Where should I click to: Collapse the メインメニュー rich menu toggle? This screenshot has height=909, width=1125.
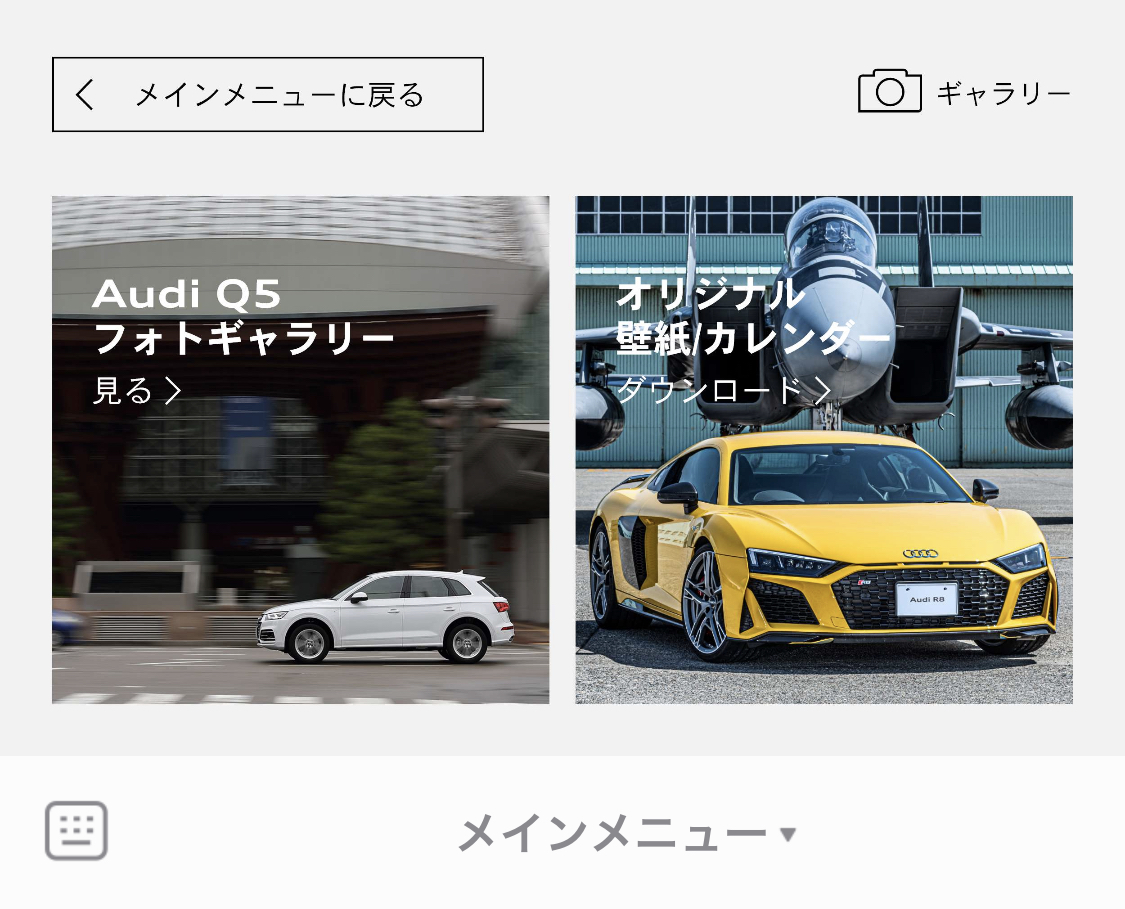click(x=627, y=833)
